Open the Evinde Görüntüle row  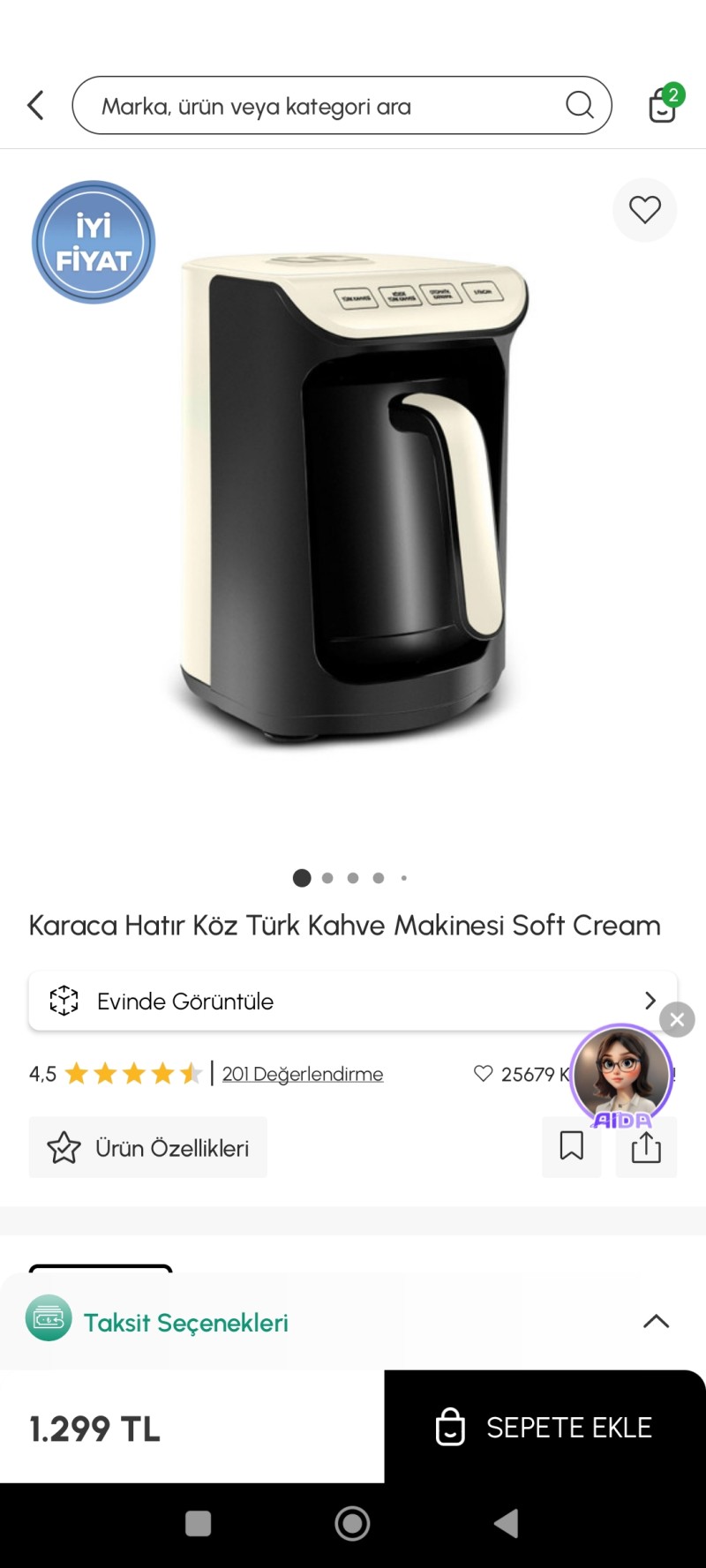(352, 1001)
